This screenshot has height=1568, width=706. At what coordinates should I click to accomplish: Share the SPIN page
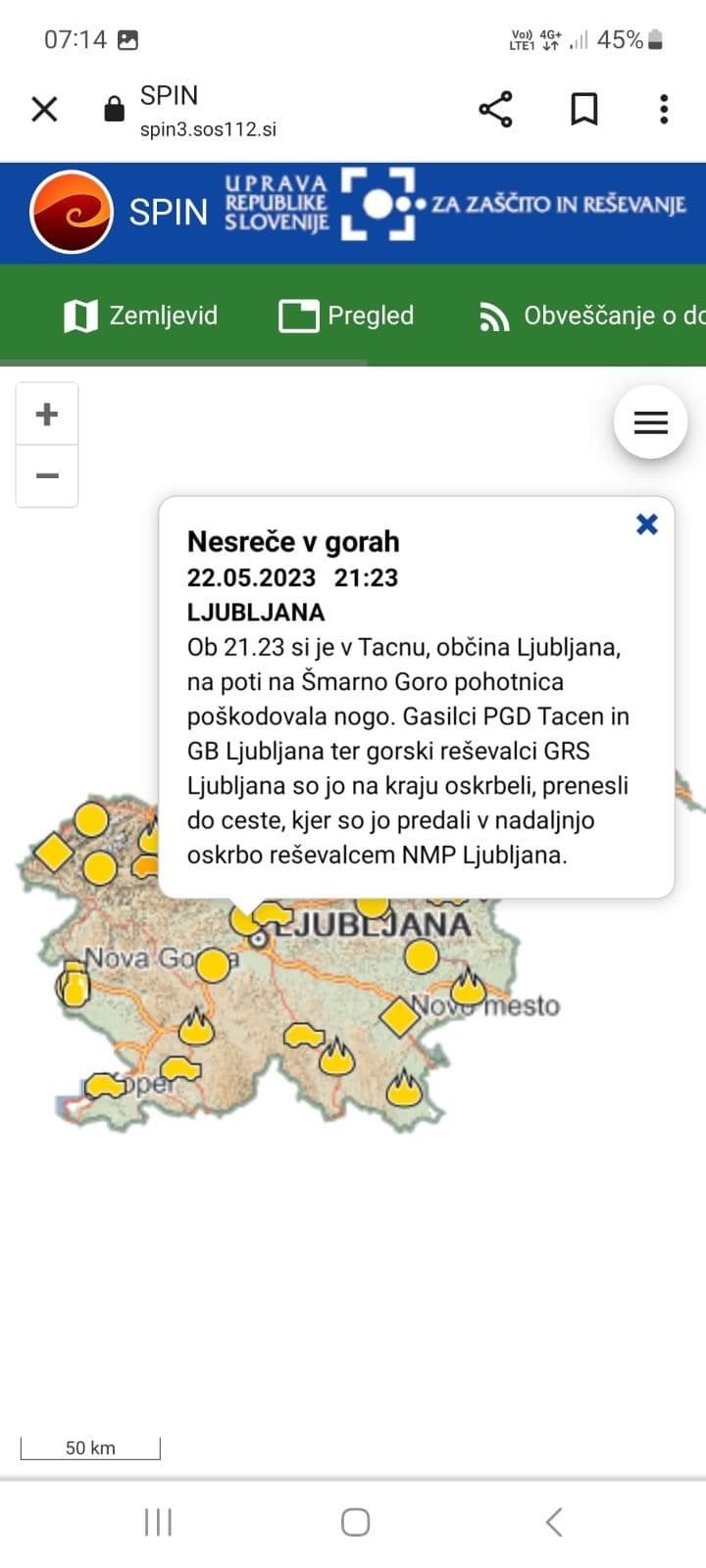[x=495, y=109]
